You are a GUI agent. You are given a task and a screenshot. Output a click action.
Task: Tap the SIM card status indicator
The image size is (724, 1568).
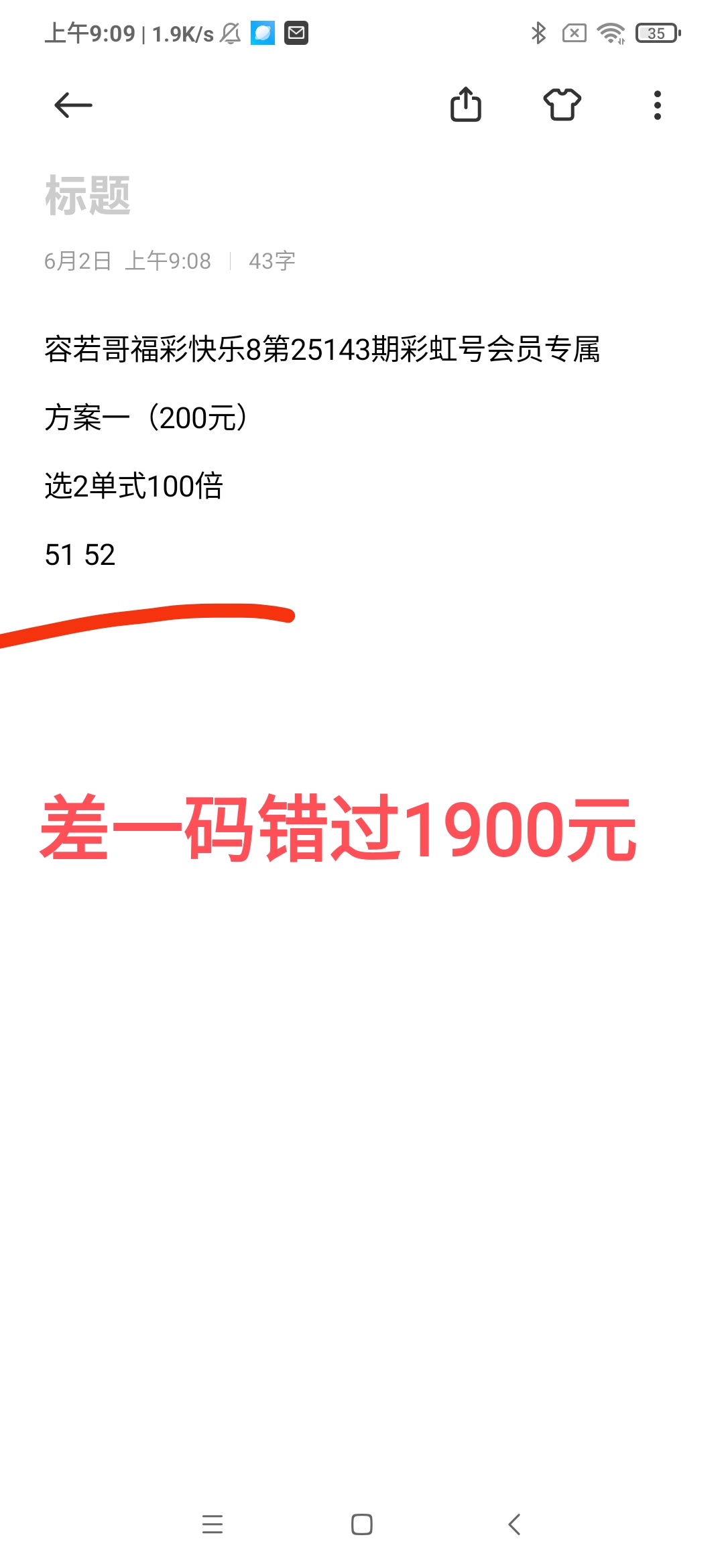click(x=575, y=31)
